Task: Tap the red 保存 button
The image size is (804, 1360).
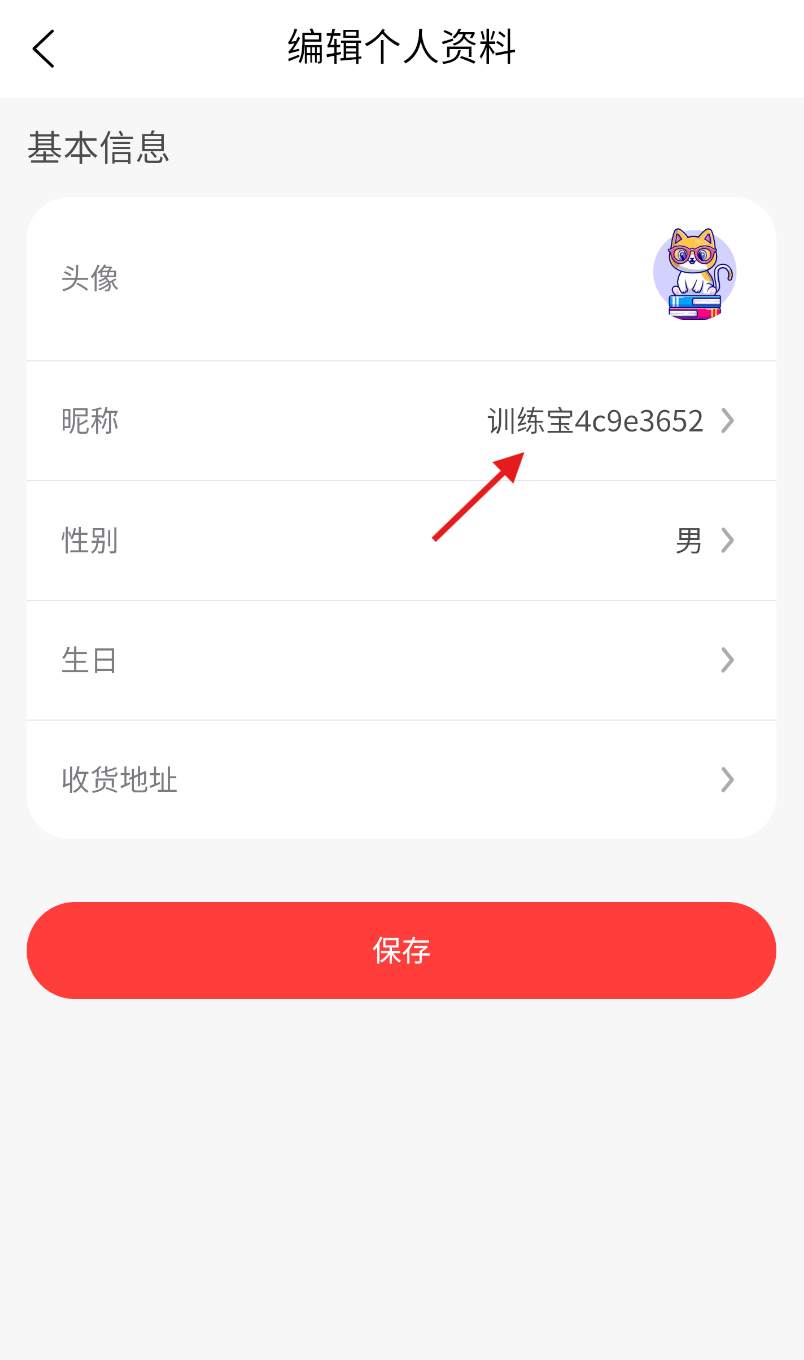Action: pyautogui.click(x=401, y=950)
